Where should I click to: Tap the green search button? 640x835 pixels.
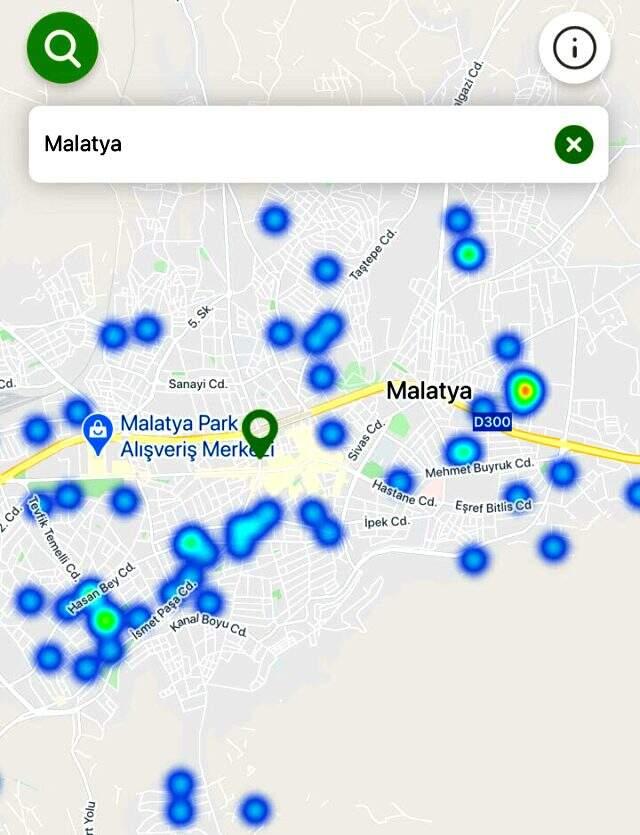(x=62, y=47)
